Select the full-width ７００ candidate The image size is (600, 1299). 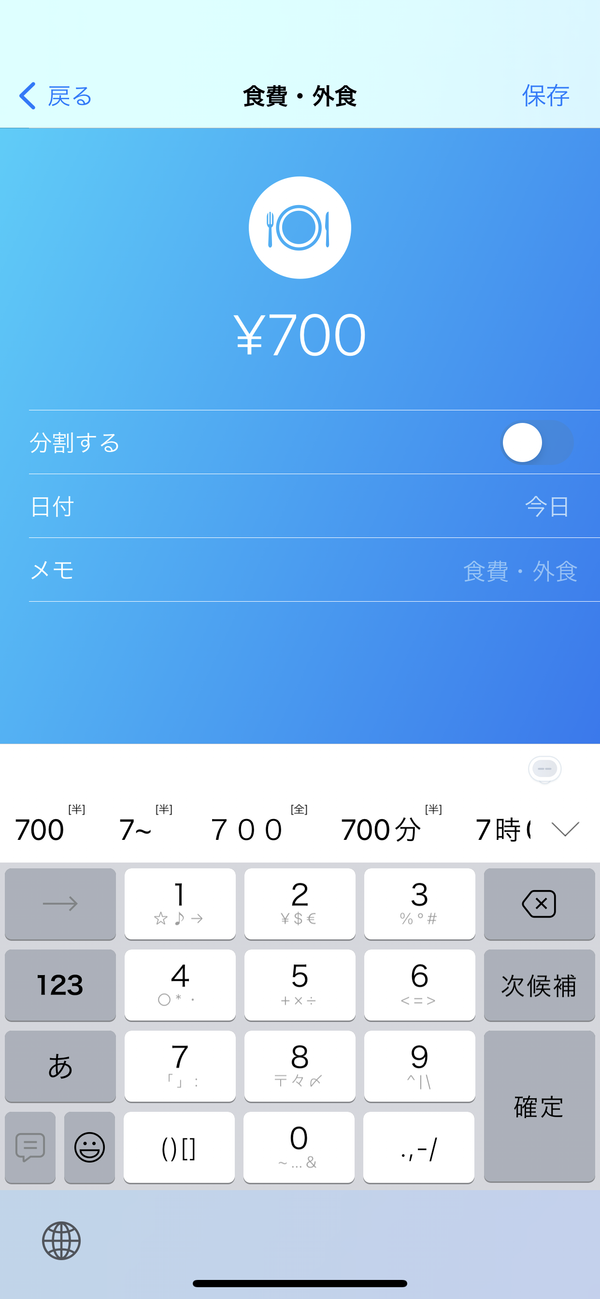[x=247, y=829]
